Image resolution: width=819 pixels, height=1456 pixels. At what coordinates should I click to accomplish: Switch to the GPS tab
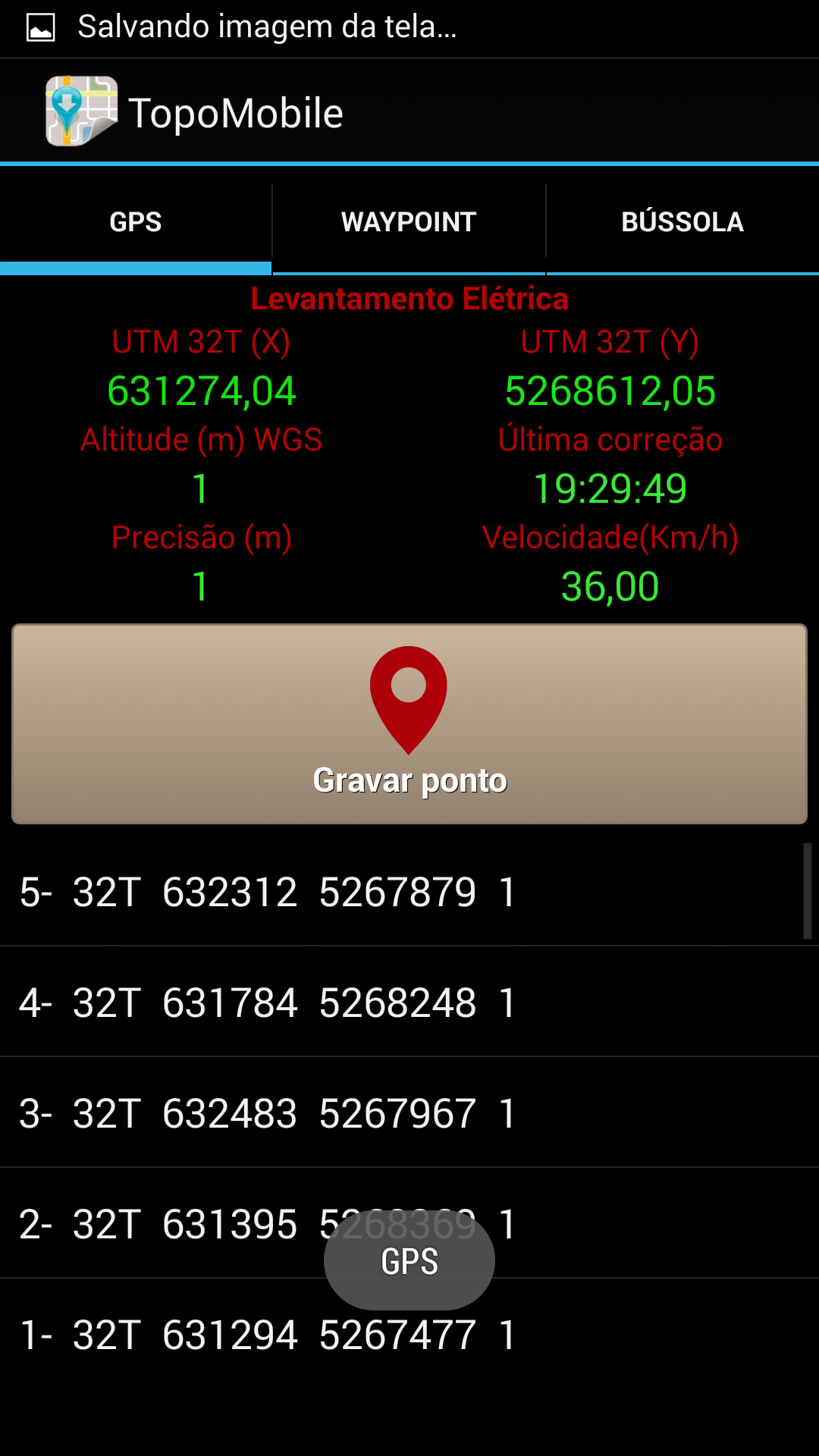(136, 222)
